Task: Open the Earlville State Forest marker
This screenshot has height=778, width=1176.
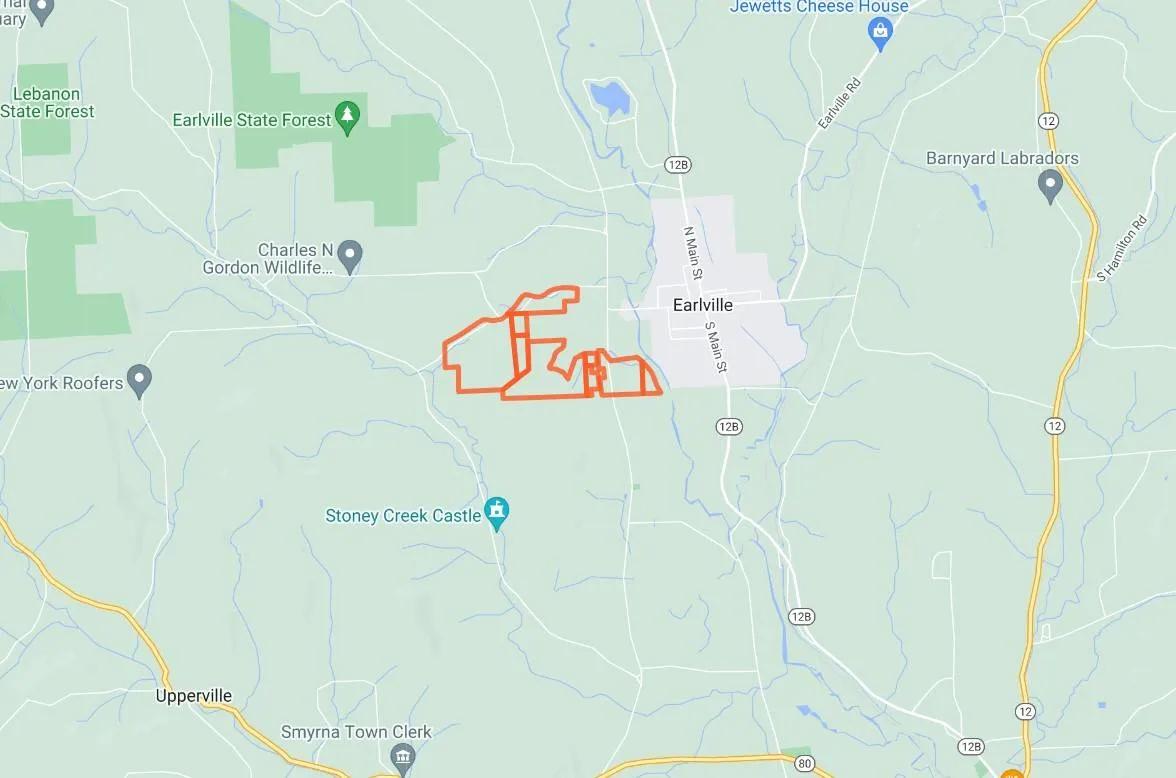Action: coord(348,118)
